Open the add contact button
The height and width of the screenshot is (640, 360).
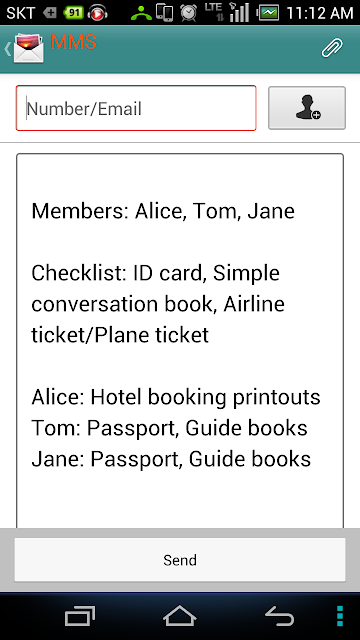(x=307, y=108)
